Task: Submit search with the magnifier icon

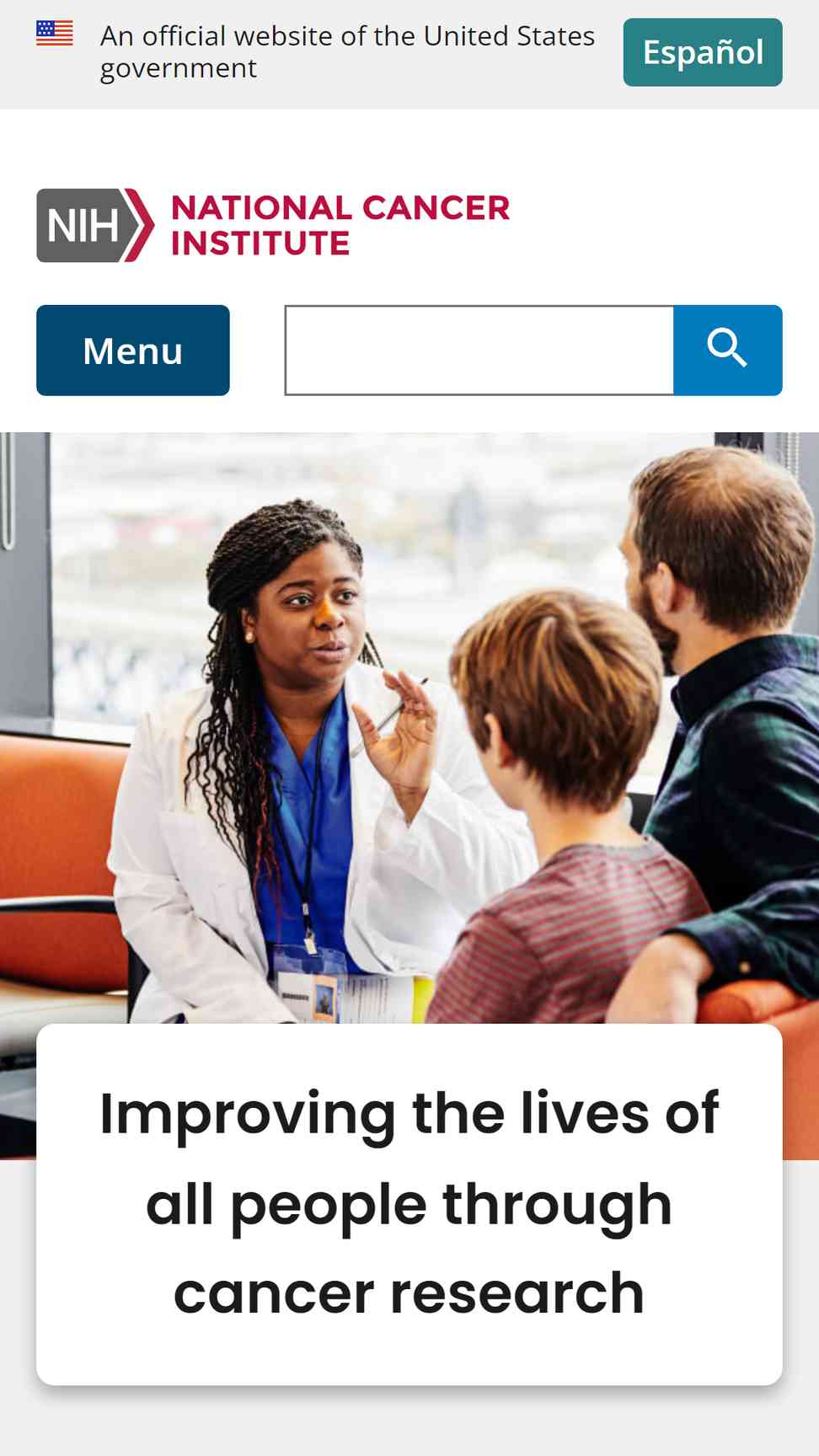Action: pyautogui.click(x=728, y=351)
